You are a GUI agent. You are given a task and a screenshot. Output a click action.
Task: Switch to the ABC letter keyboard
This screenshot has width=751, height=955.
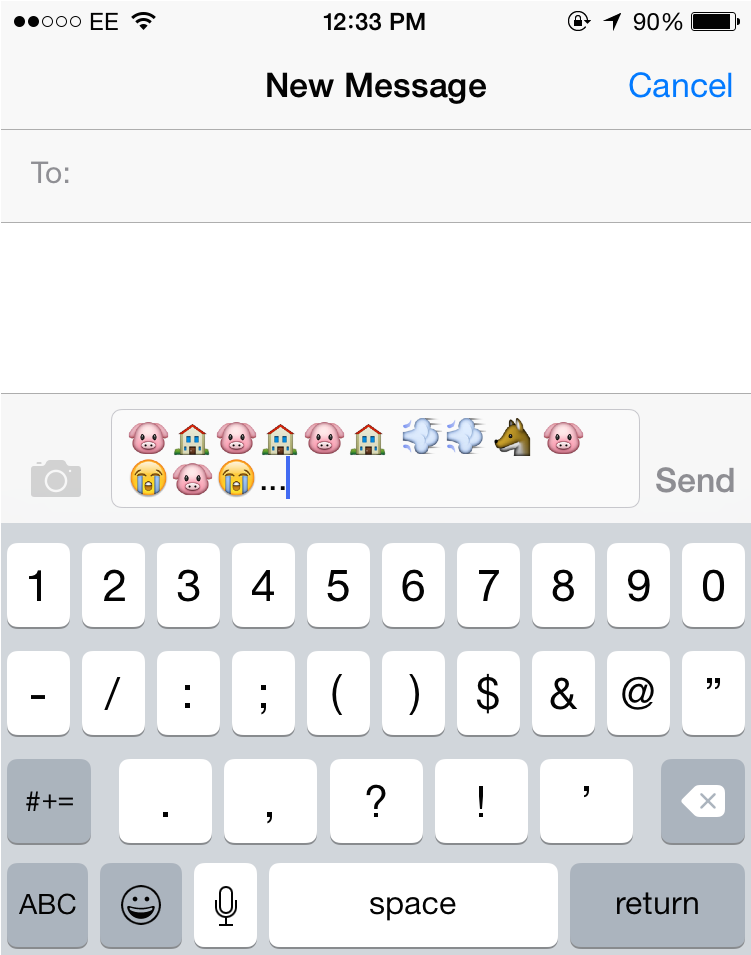point(48,905)
